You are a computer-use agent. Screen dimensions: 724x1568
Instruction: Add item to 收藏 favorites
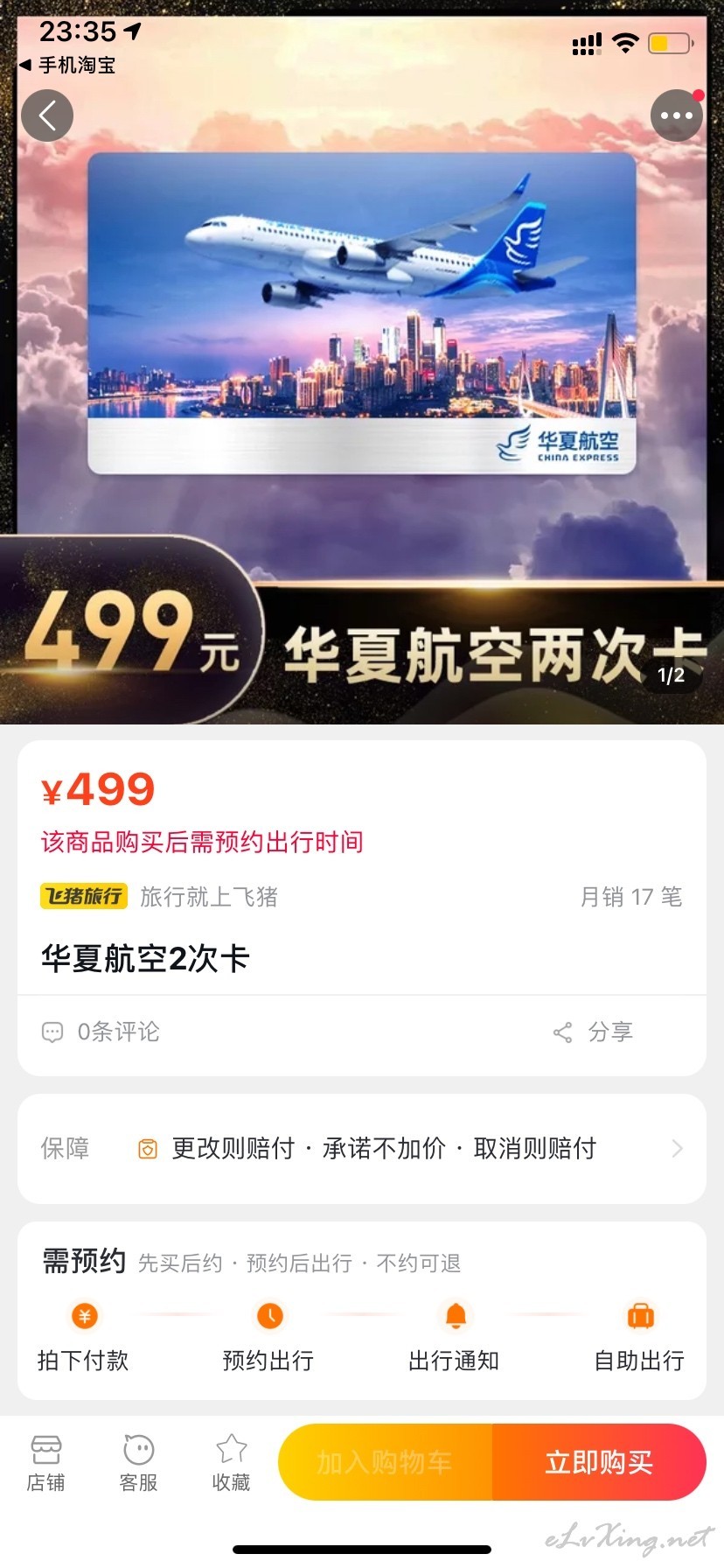(232, 1463)
